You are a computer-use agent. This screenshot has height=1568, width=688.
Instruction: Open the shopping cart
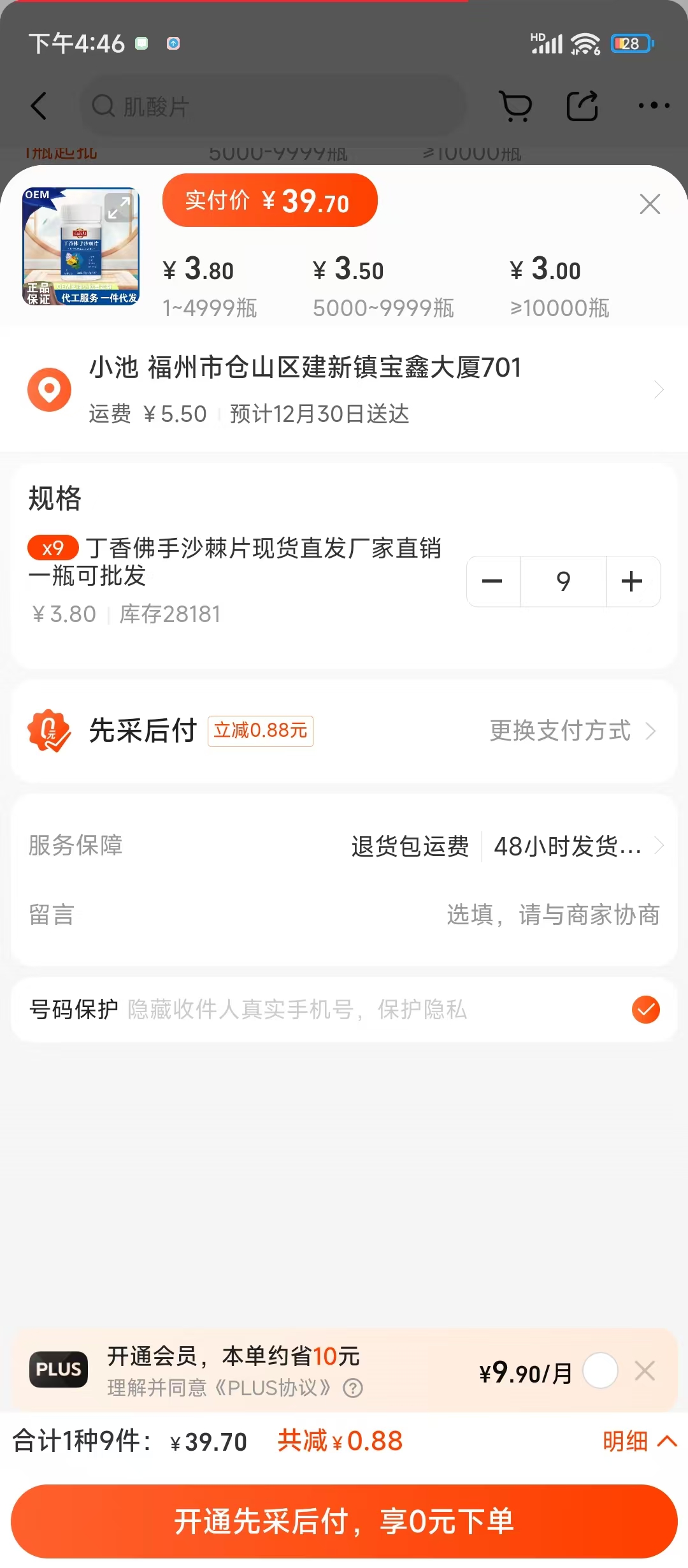[x=515, y=106]
